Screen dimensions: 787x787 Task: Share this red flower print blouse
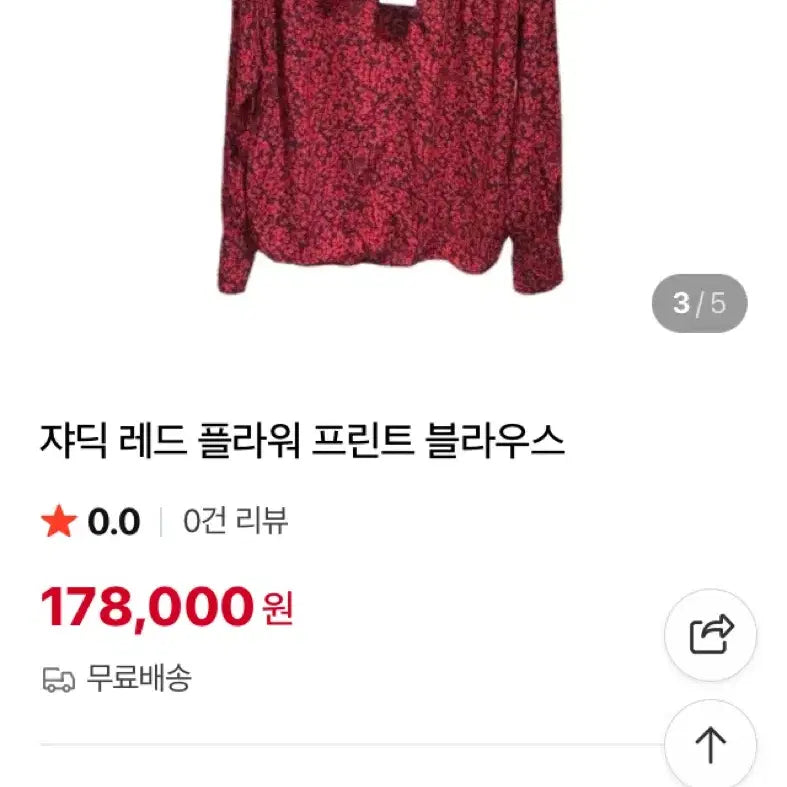pos(710,635)
